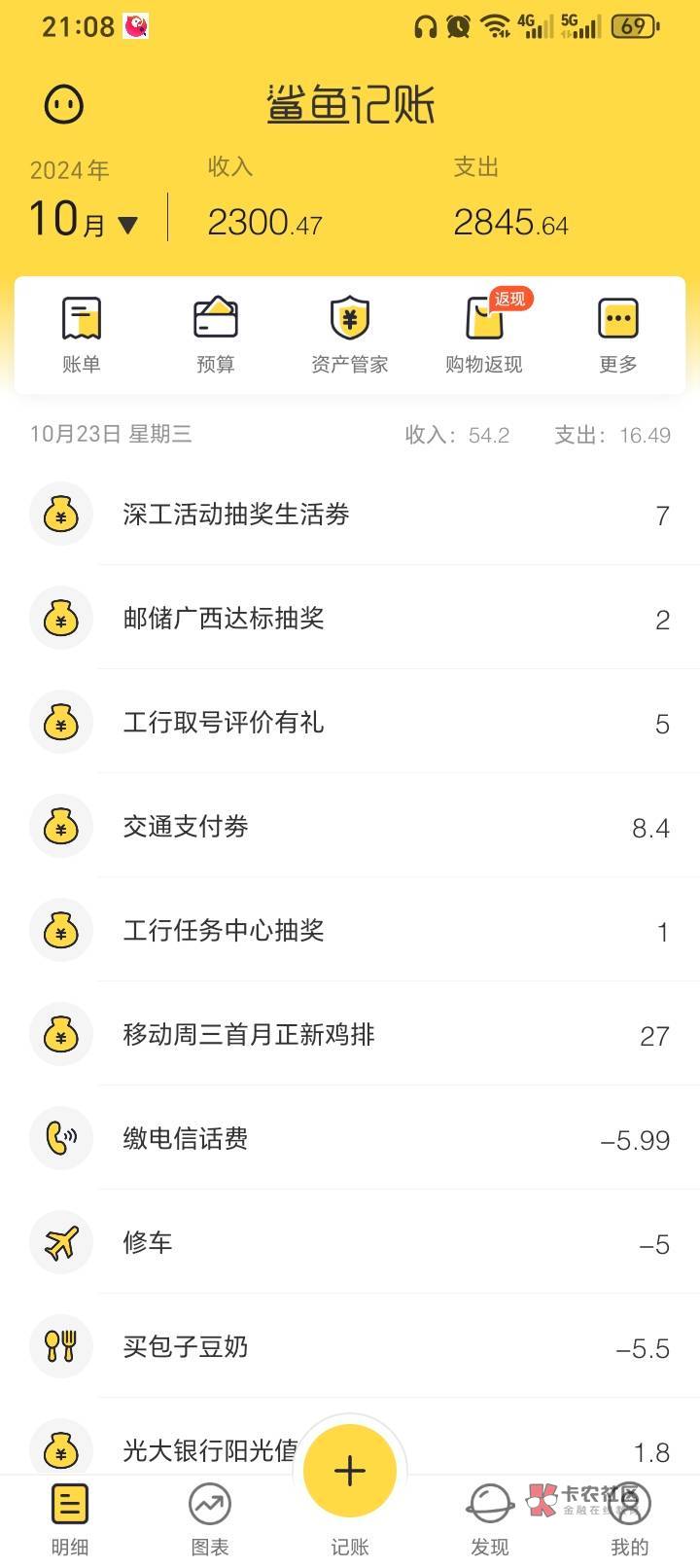Screen dimensions: 700x1568
Task: Switch to the 图表 charts tab
Action: [x=210, y=1519]
